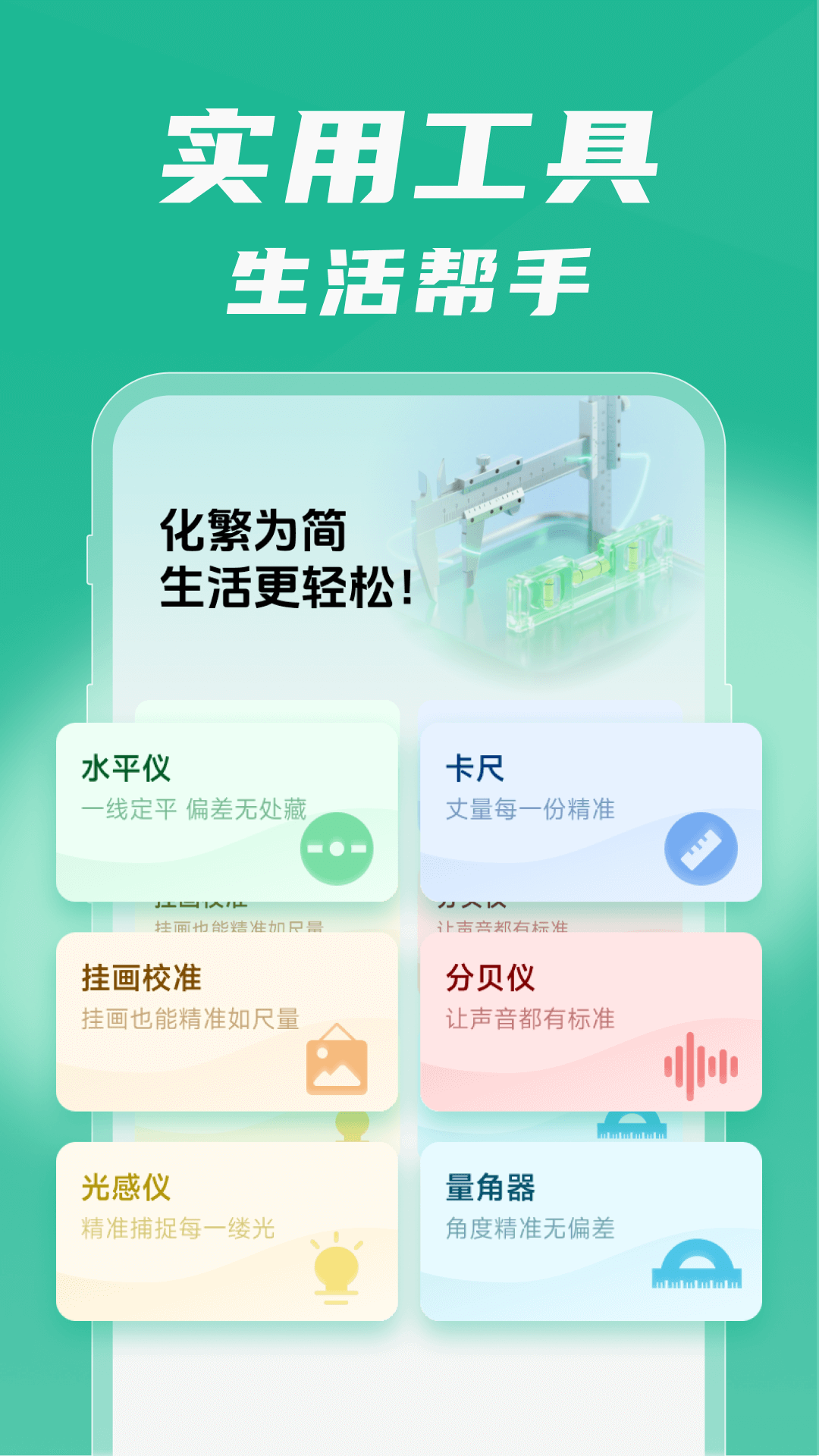Click the blue ruler icon on 卡尺 card
Image resolution: width=819 pixels, height=1456 pixels.
click(x=700, y=849)
